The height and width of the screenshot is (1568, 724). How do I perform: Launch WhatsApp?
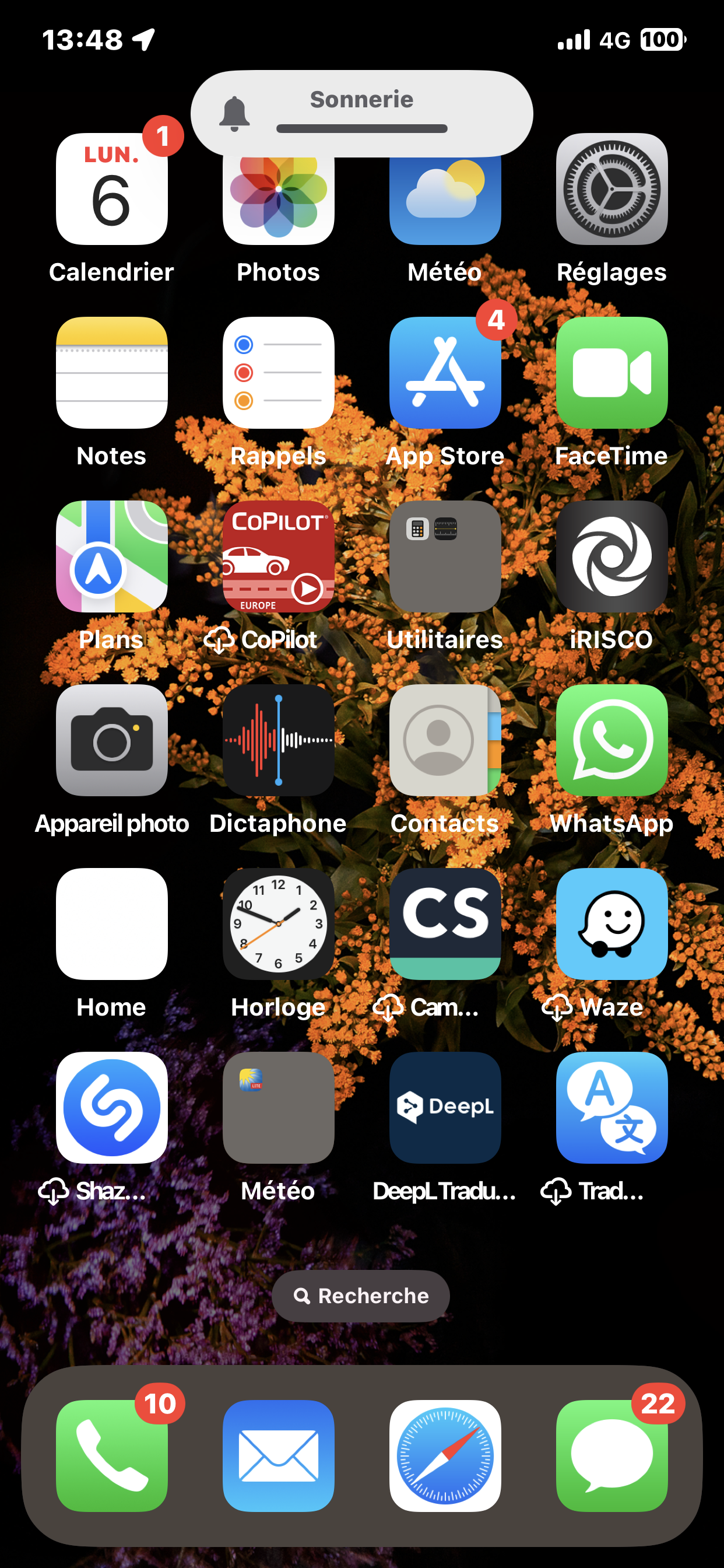click(x=611, y=740)
